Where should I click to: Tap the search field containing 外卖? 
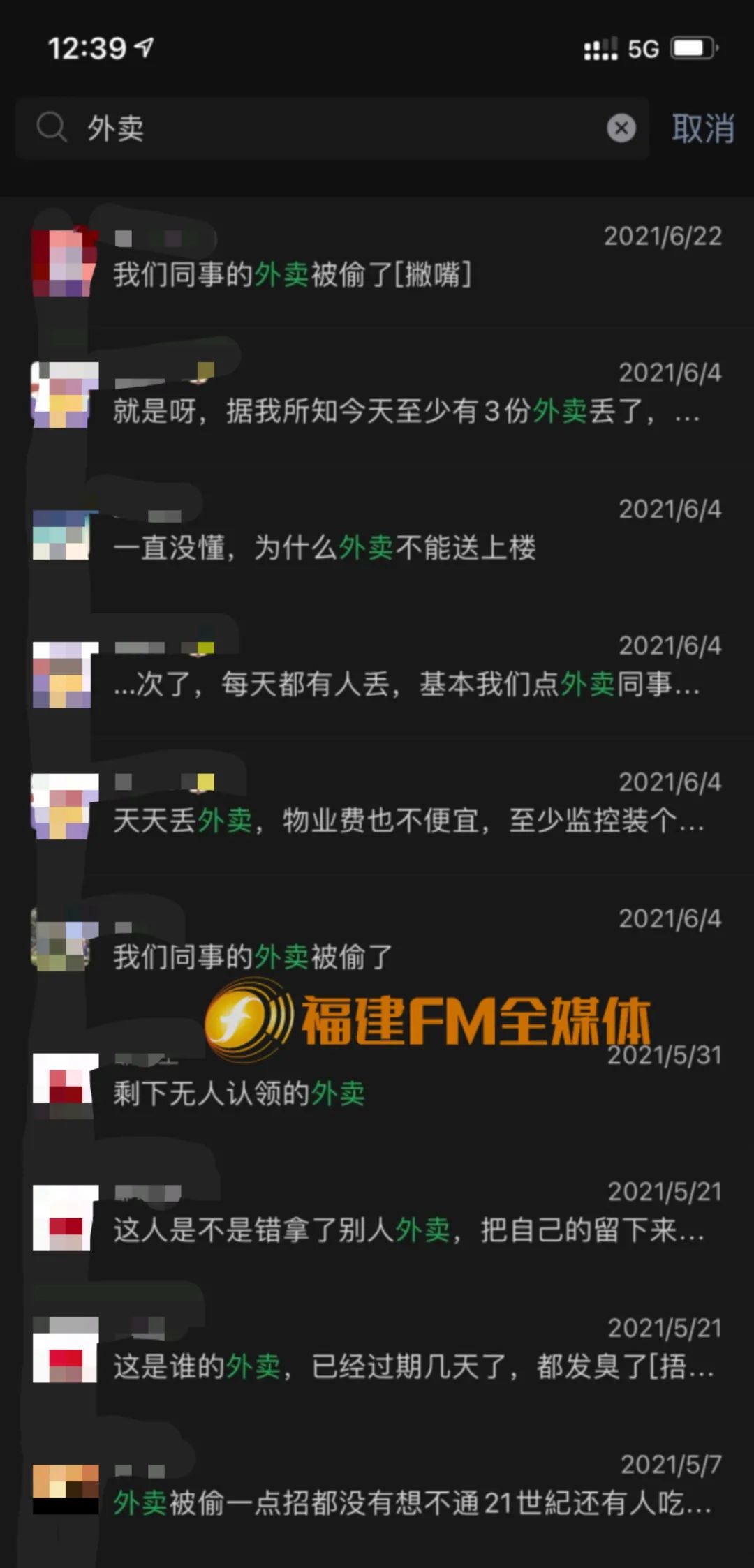tap(335, 128)
